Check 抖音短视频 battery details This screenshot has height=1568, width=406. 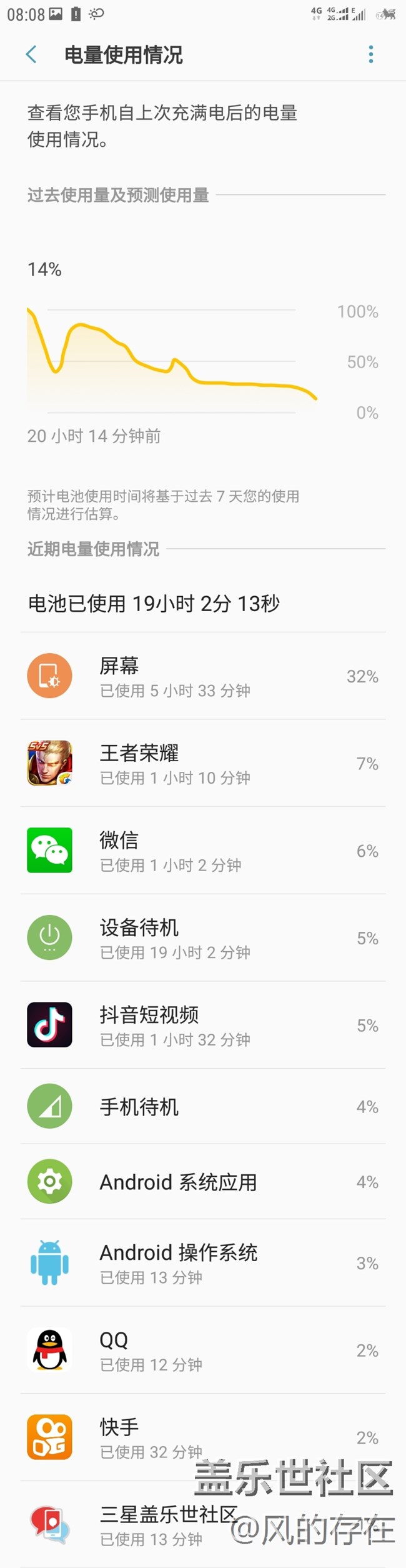(202, 1026)
